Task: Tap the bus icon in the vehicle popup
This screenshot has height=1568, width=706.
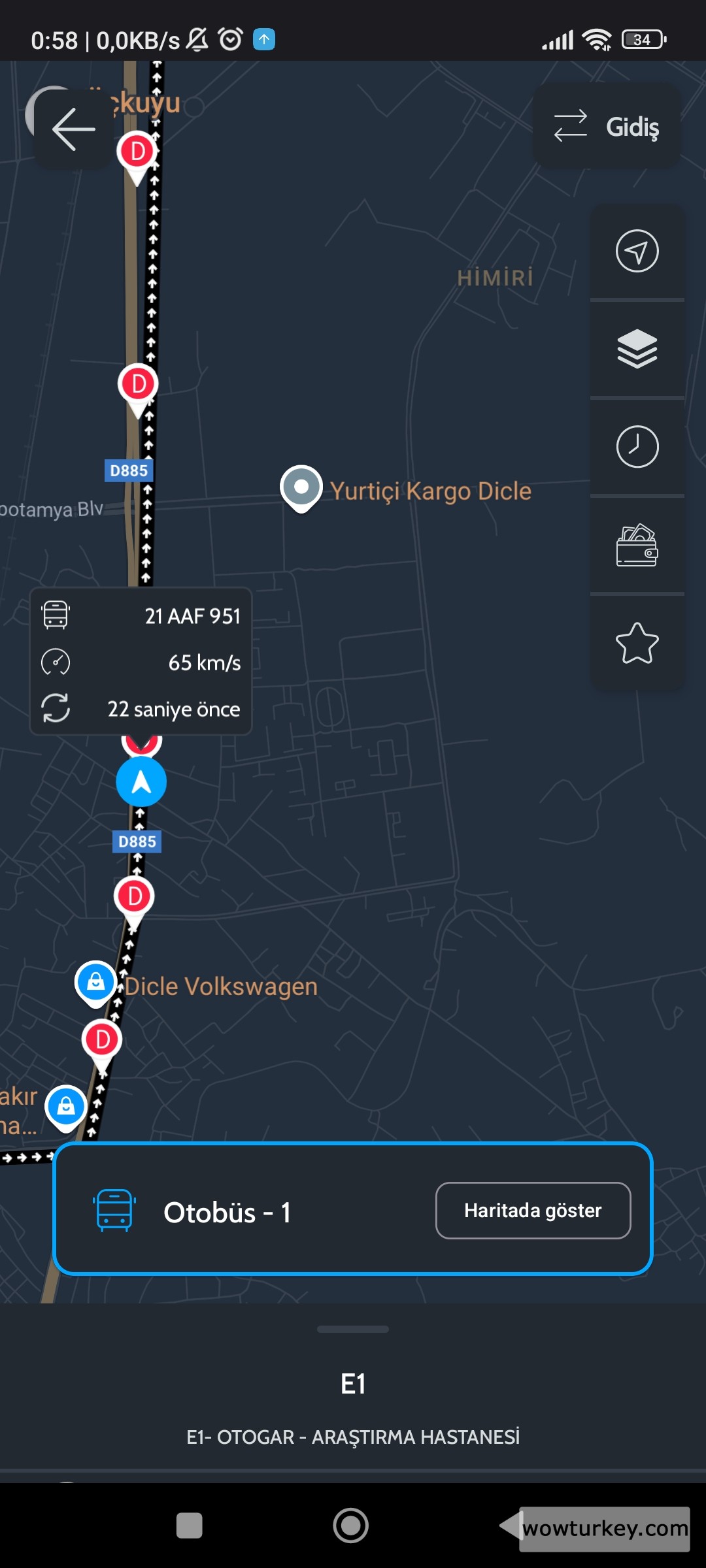Action: 56,615
